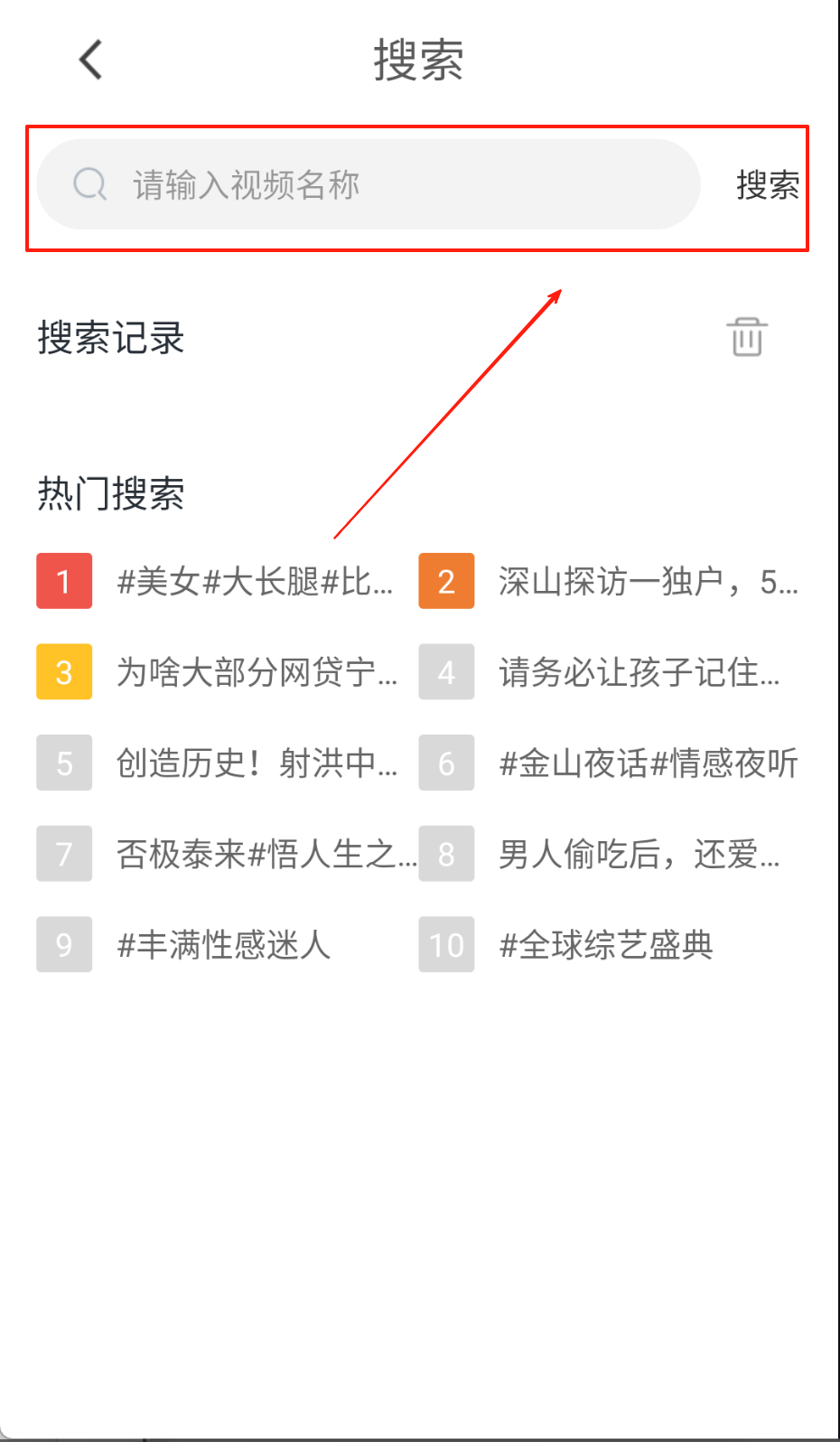Open hot search #1 #美女#大长腿
840x1442 pixels.
point(255,582)
